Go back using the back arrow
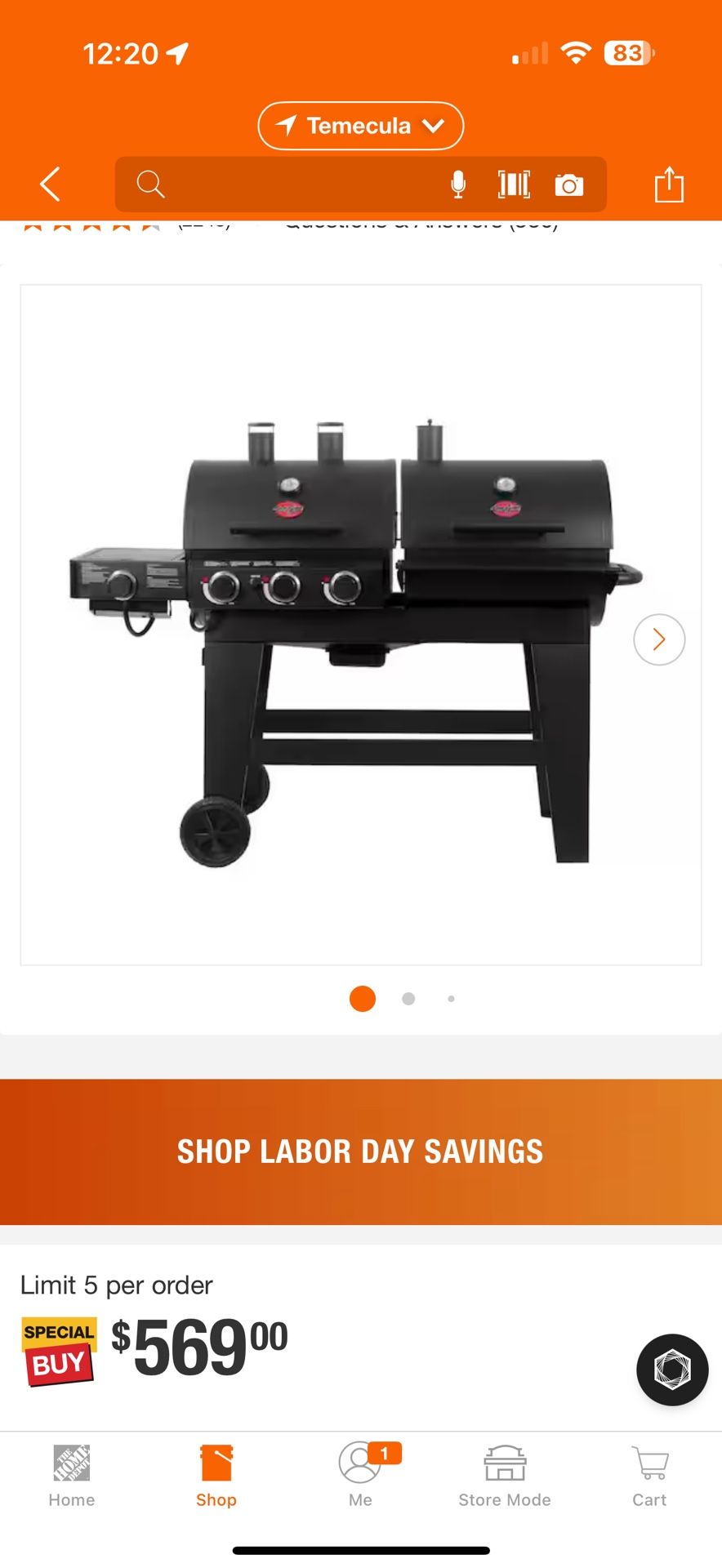 [51, 184]
